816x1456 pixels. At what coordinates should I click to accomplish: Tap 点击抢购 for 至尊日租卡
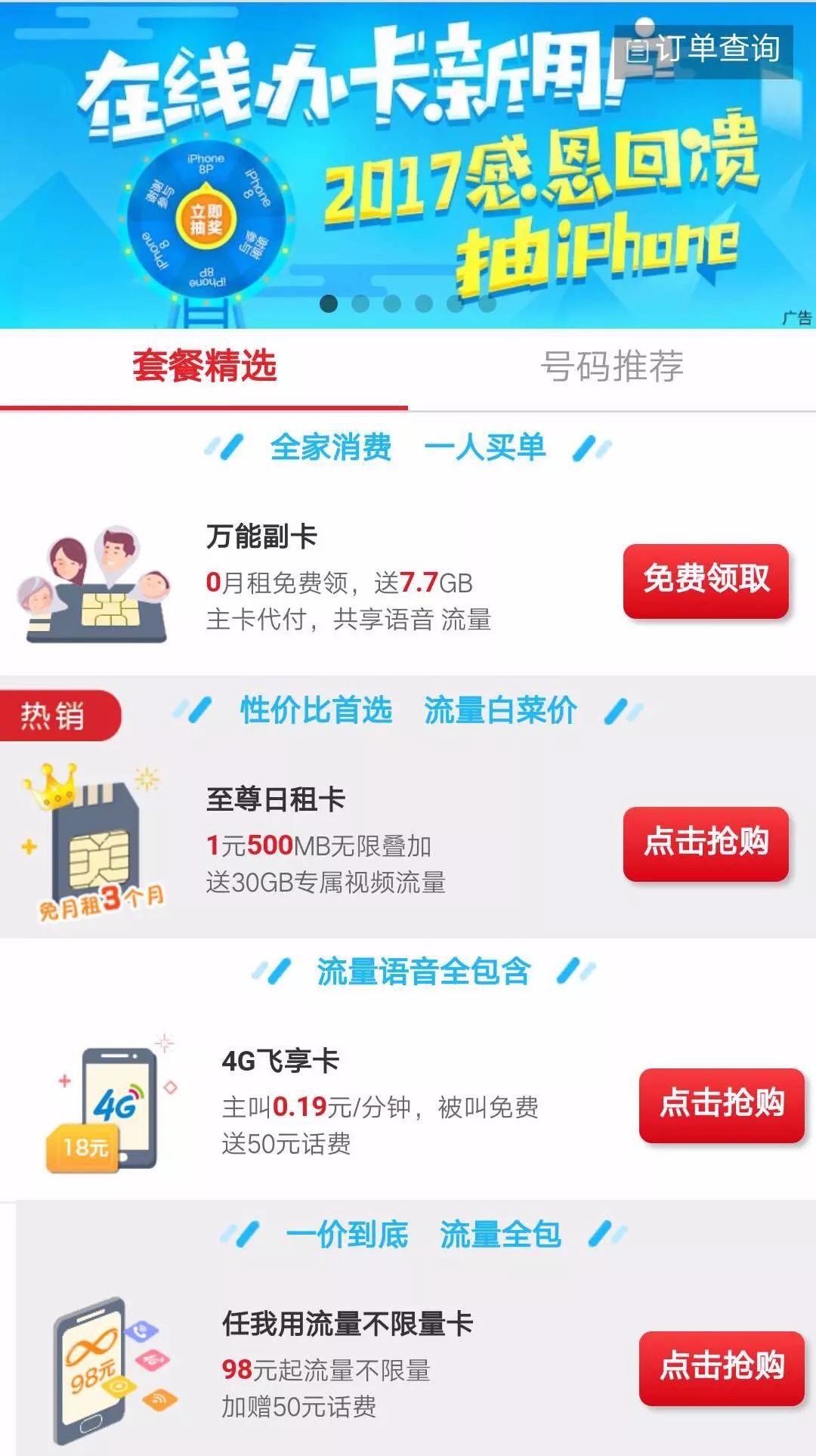pos(706,843)
